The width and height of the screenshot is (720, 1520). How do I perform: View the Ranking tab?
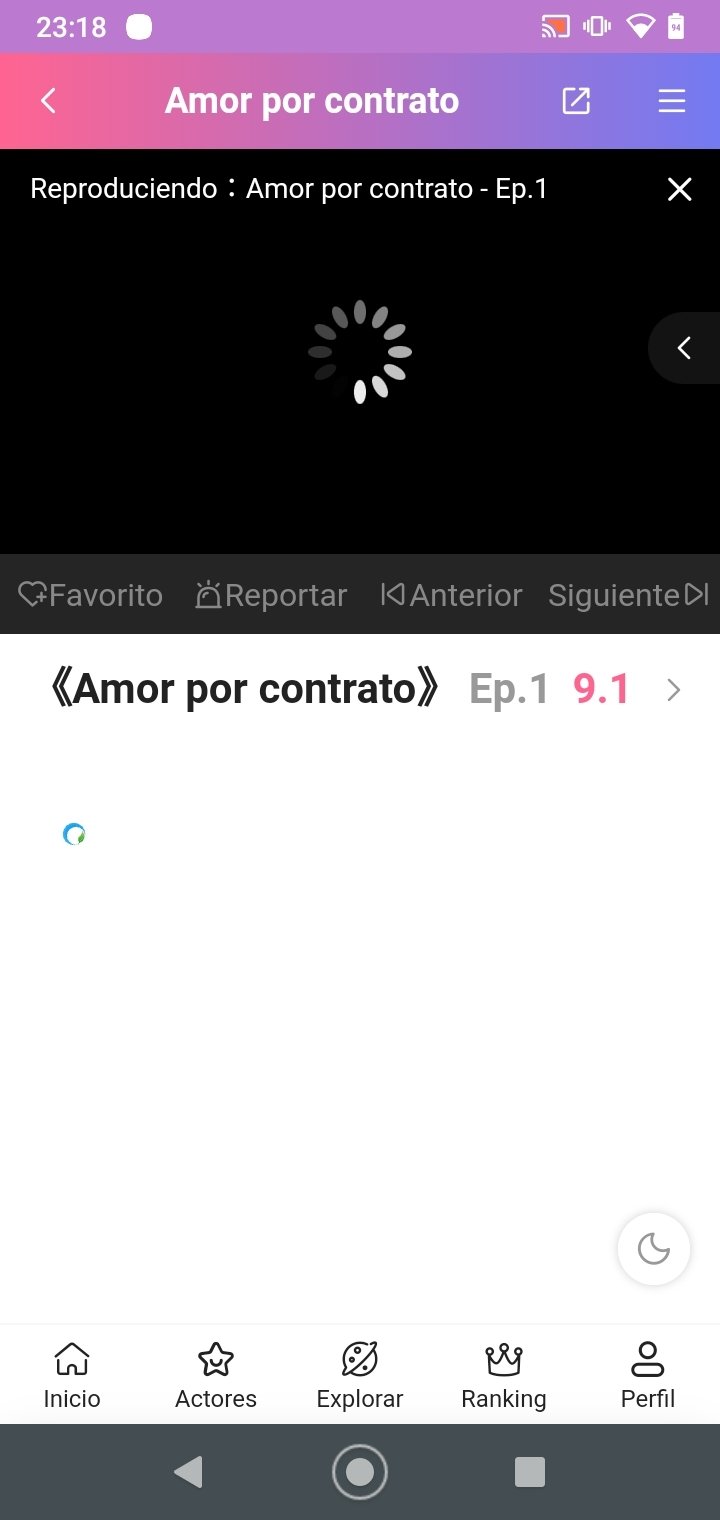click(504, 1376)
